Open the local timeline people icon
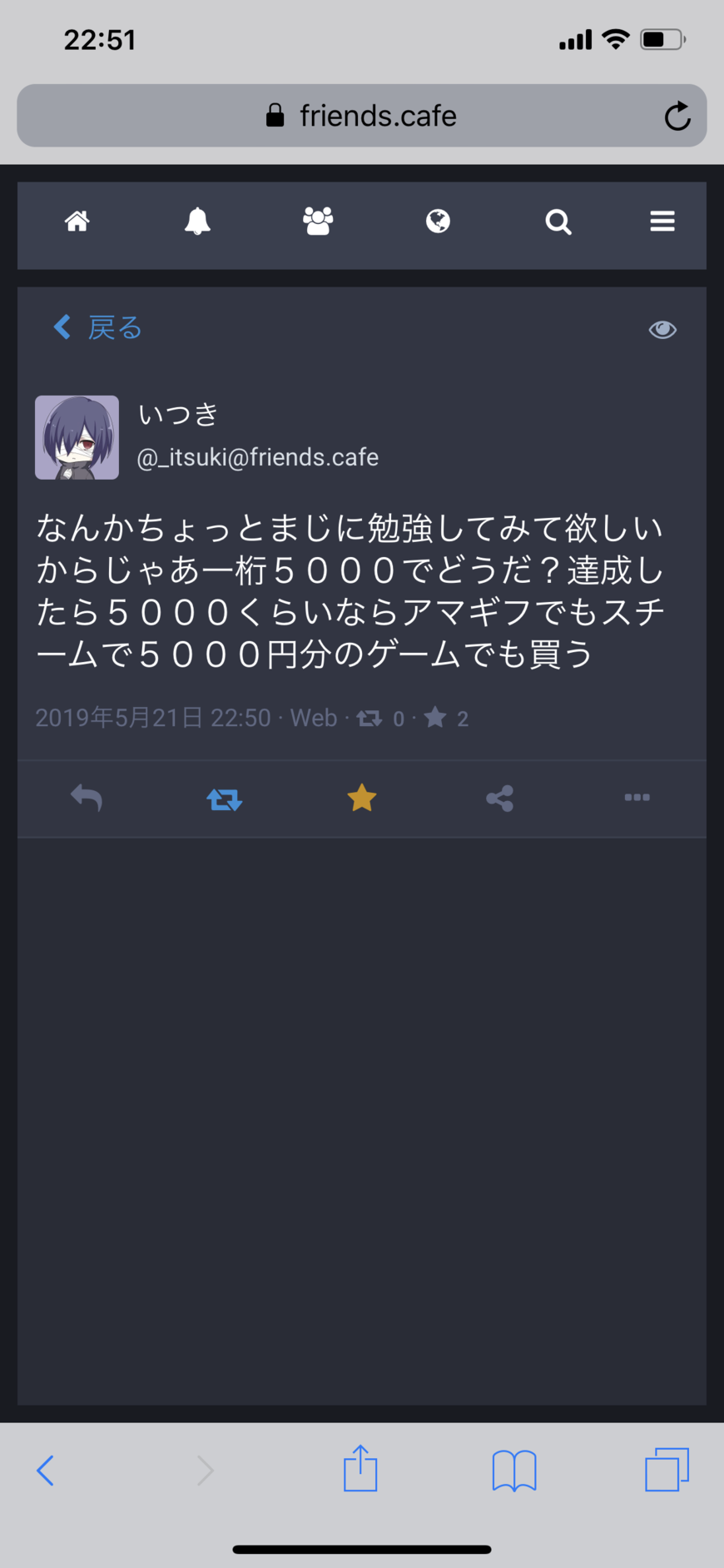Image resolution: width=724 pixels, height=1568 pixels. [x=318, y=222]
